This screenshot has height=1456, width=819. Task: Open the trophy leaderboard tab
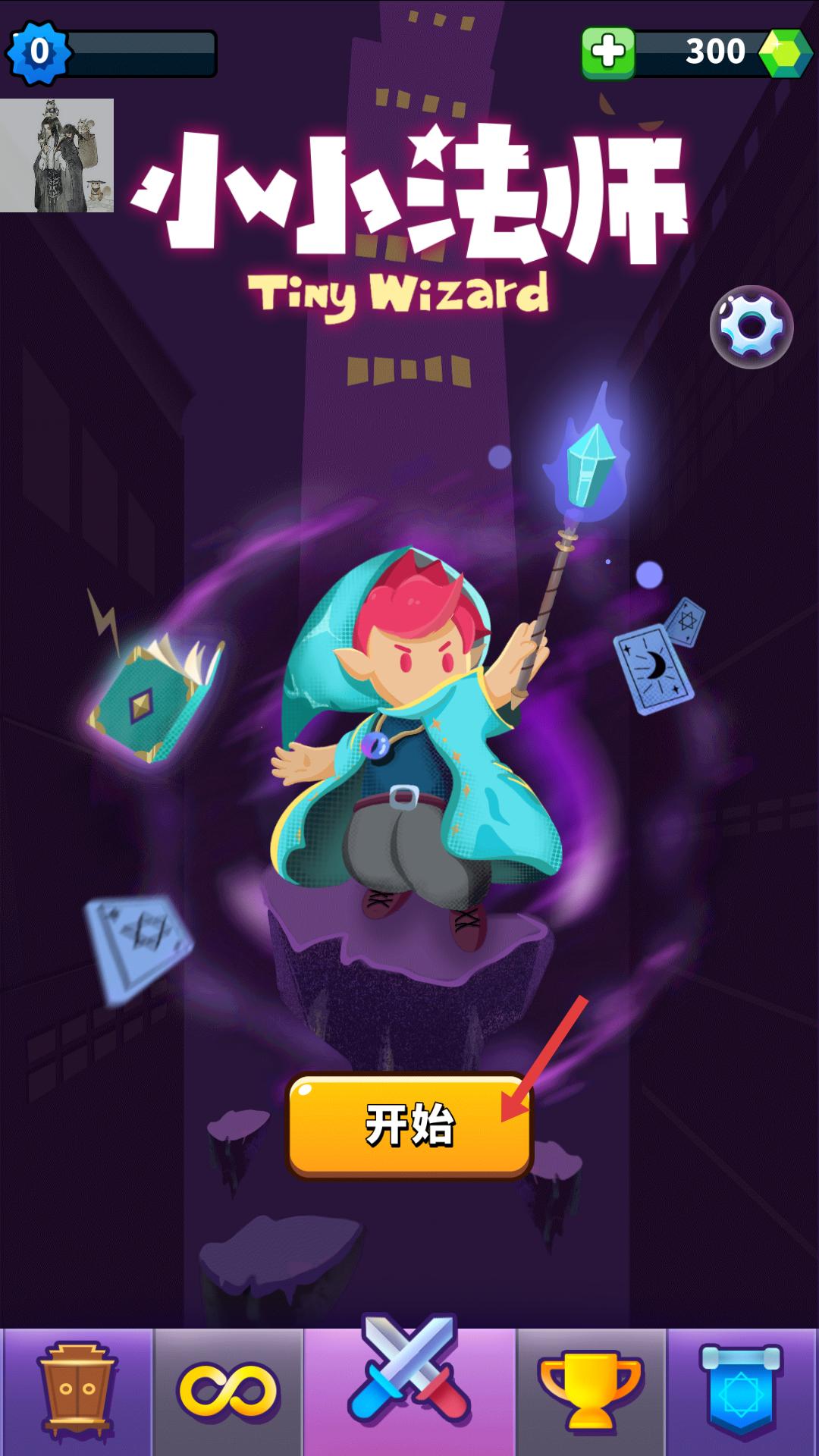[590, 1392]
